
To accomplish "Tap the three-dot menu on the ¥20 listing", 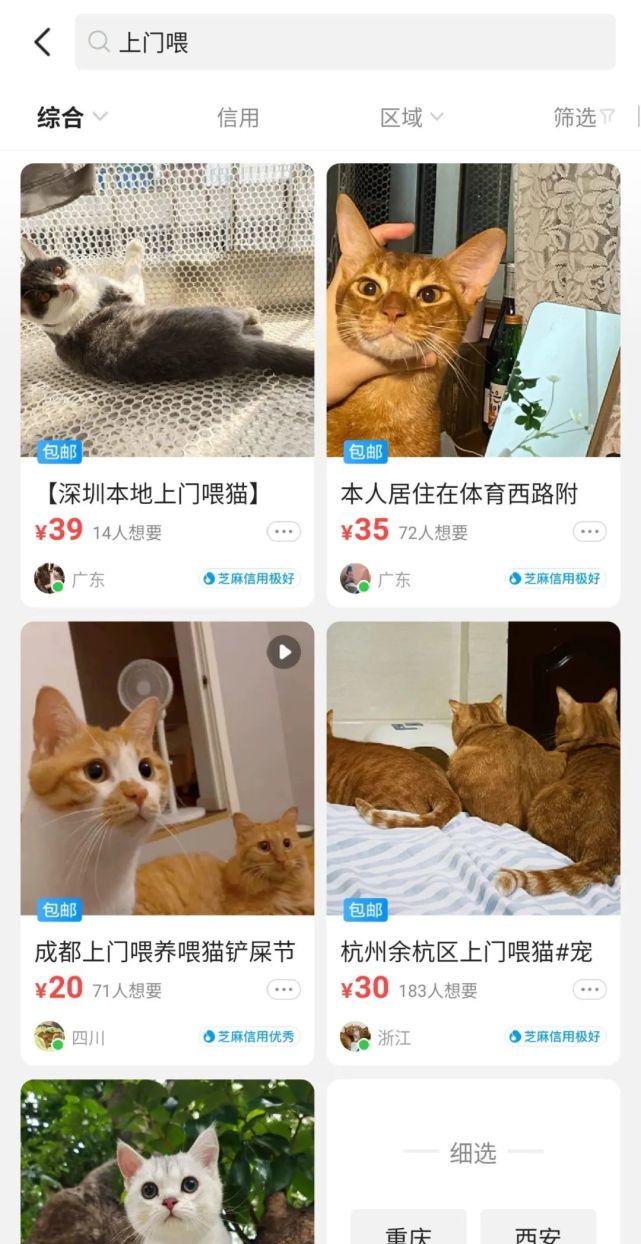I will [x=283, y=990].
